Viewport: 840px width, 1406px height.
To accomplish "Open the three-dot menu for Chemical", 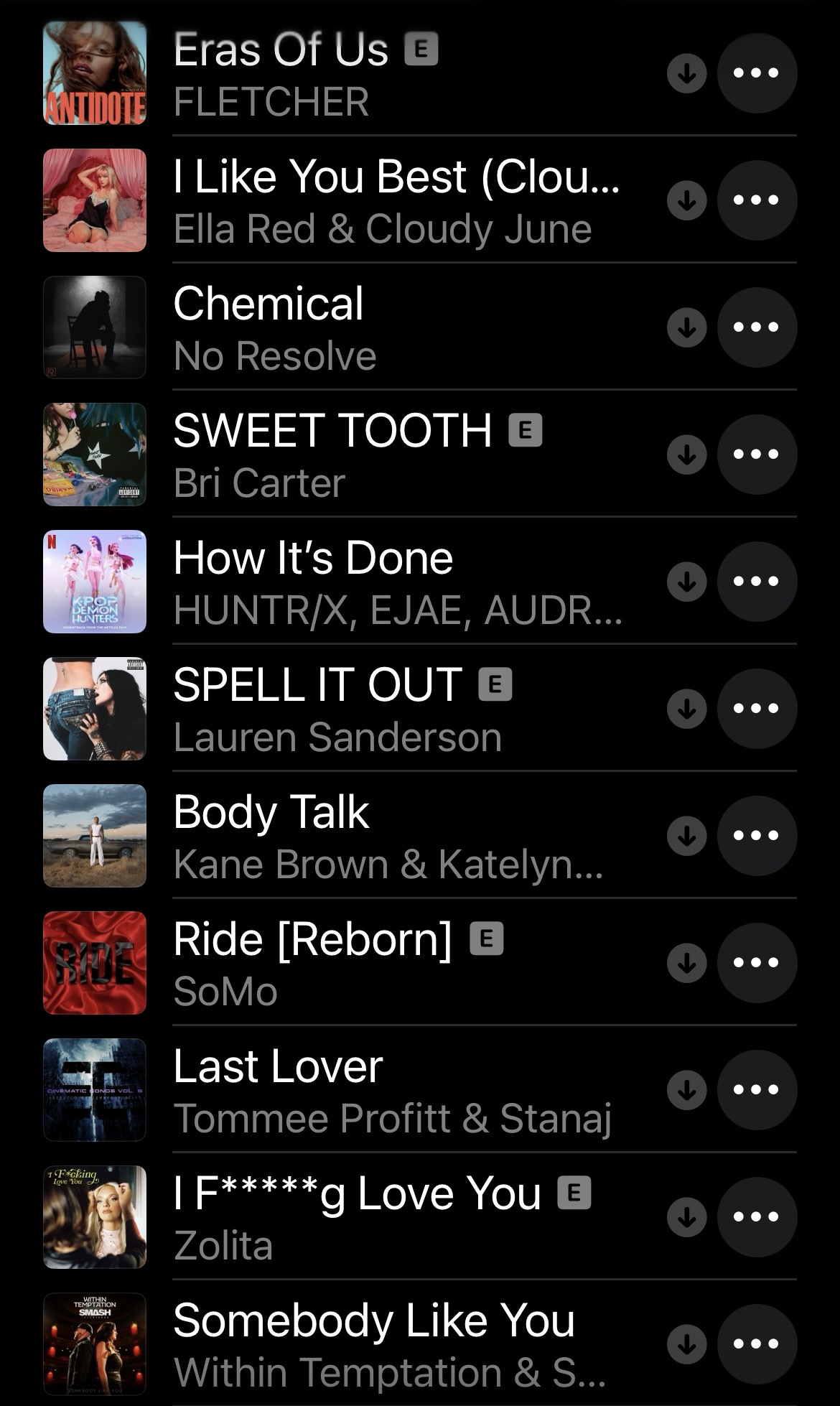I will coord(757,327).
